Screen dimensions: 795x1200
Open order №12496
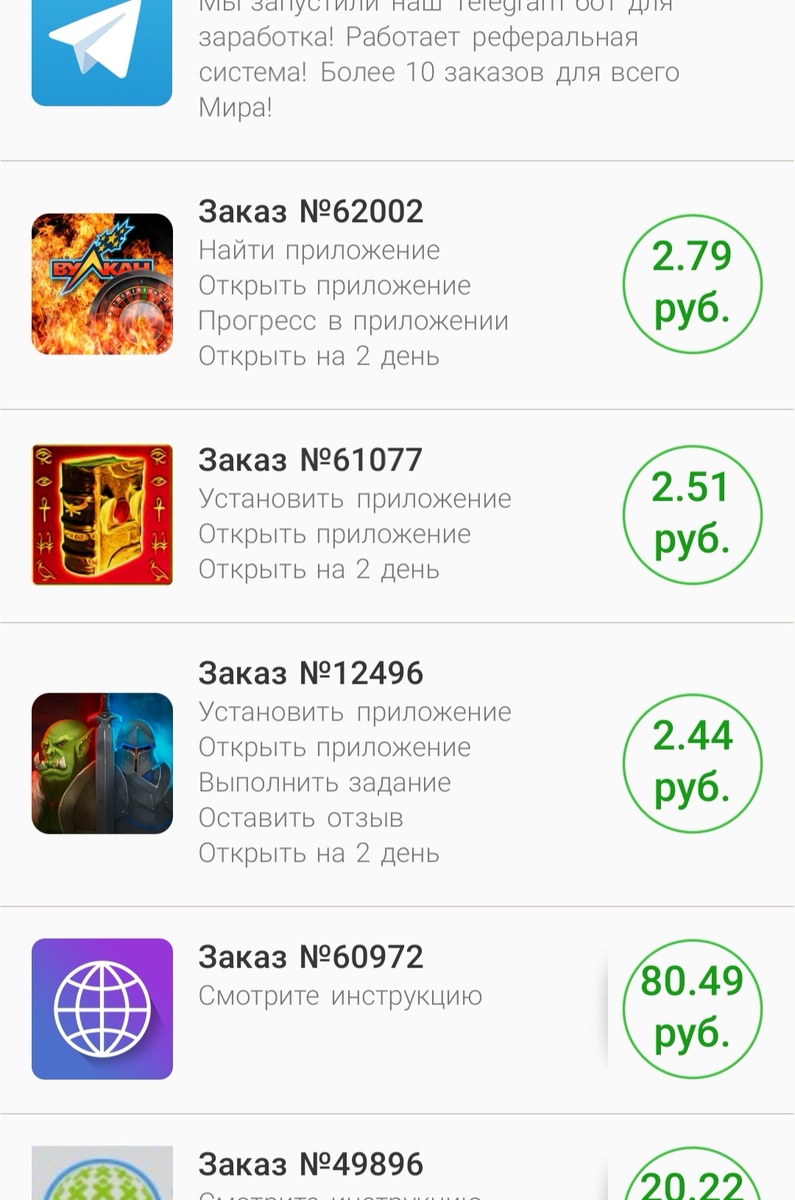400,765
